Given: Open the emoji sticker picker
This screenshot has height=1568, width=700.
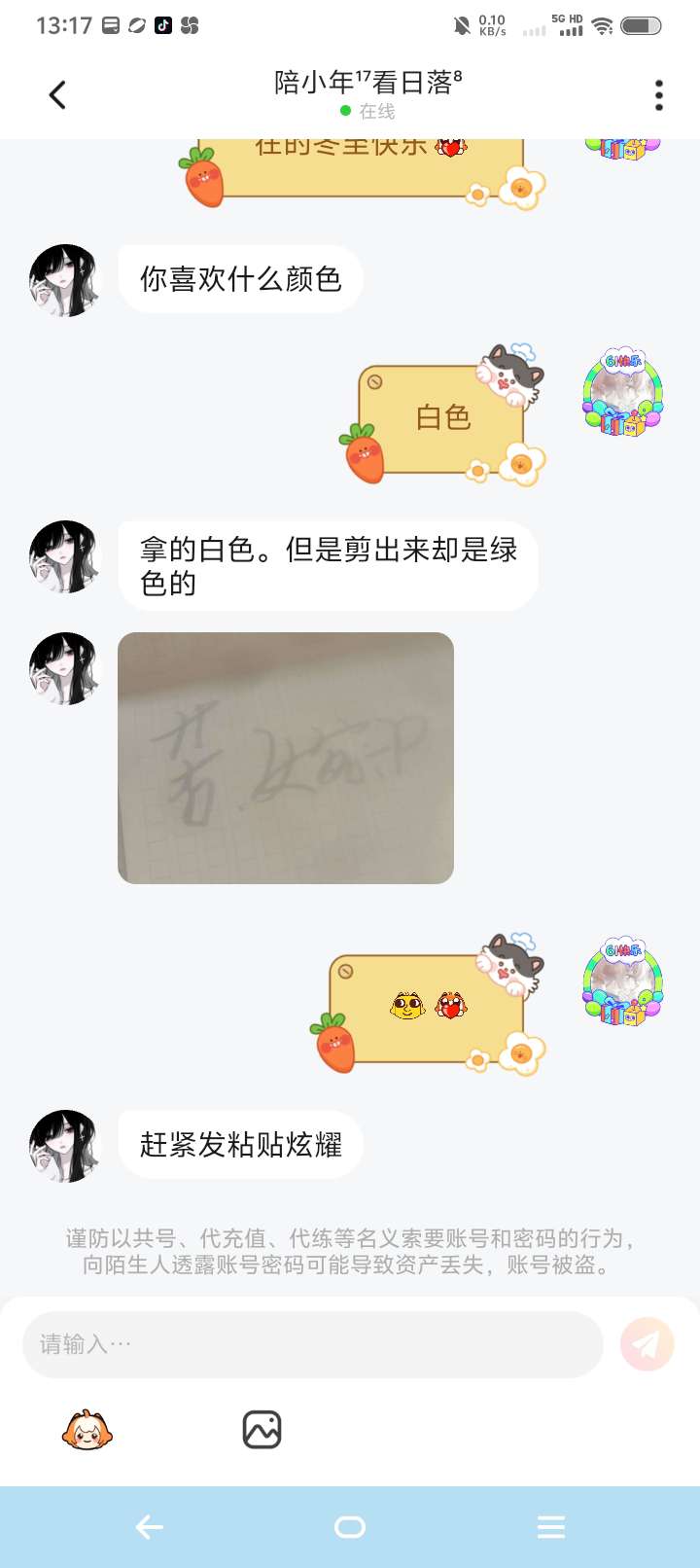Looking at the screenshot, I should pos(87,1430).
